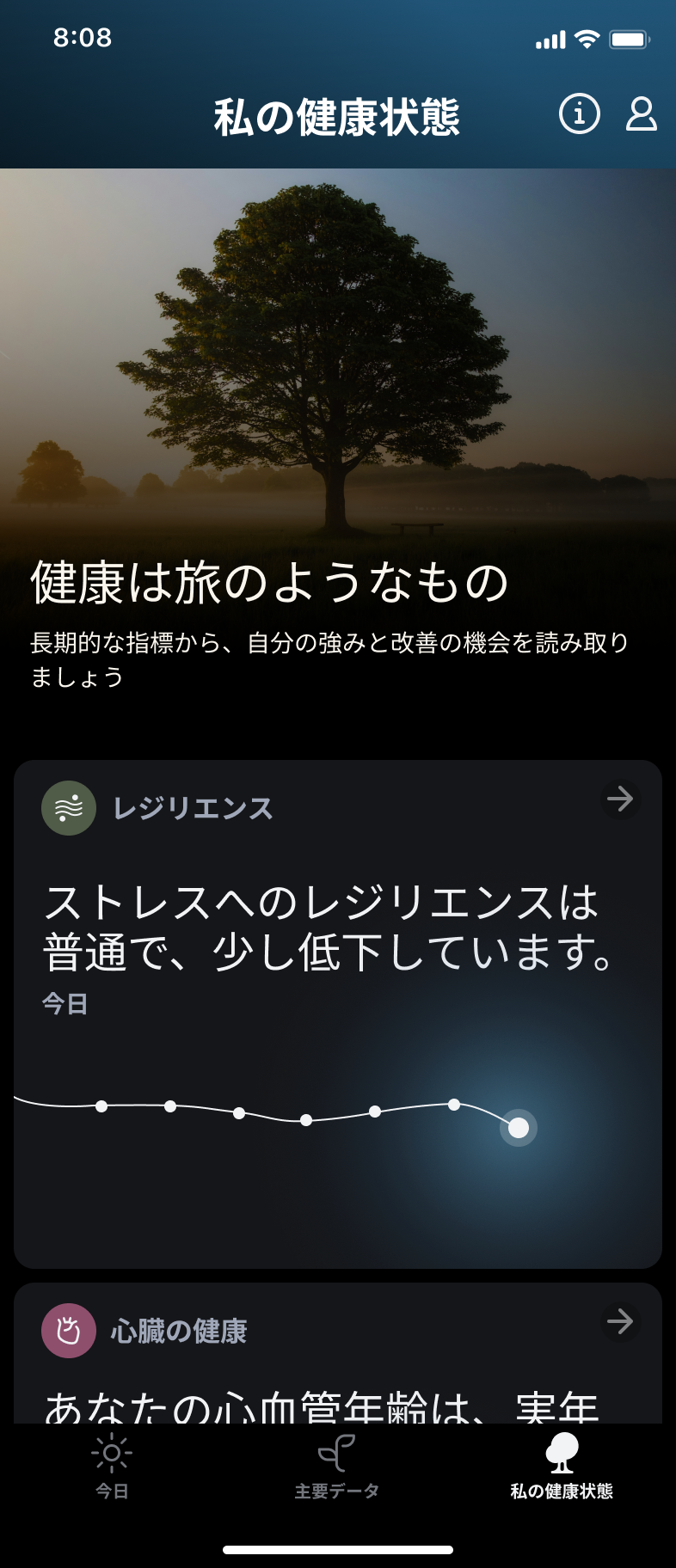Open the レジリエンス card arrow
Image resolution: width=676 pixels, height=1568 pixels.
(620, 799)
